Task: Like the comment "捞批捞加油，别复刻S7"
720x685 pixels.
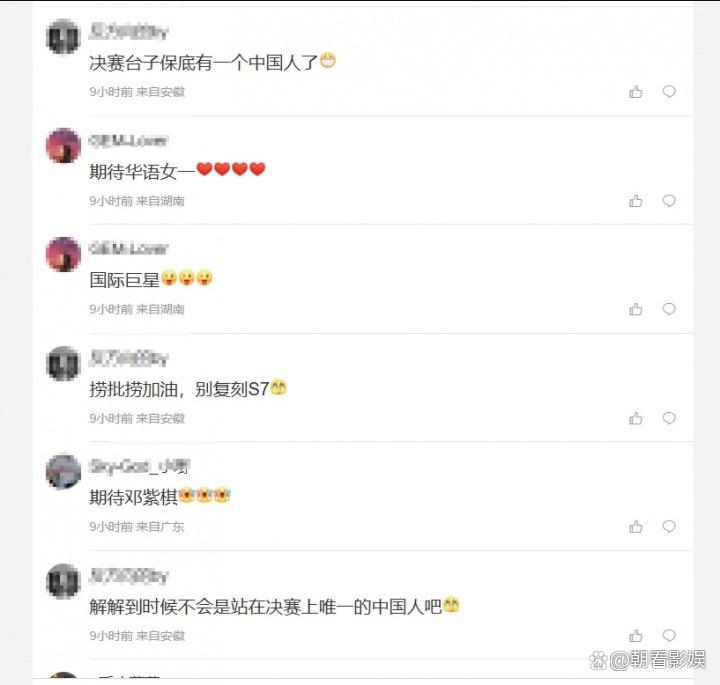Action: coord(636,418)
